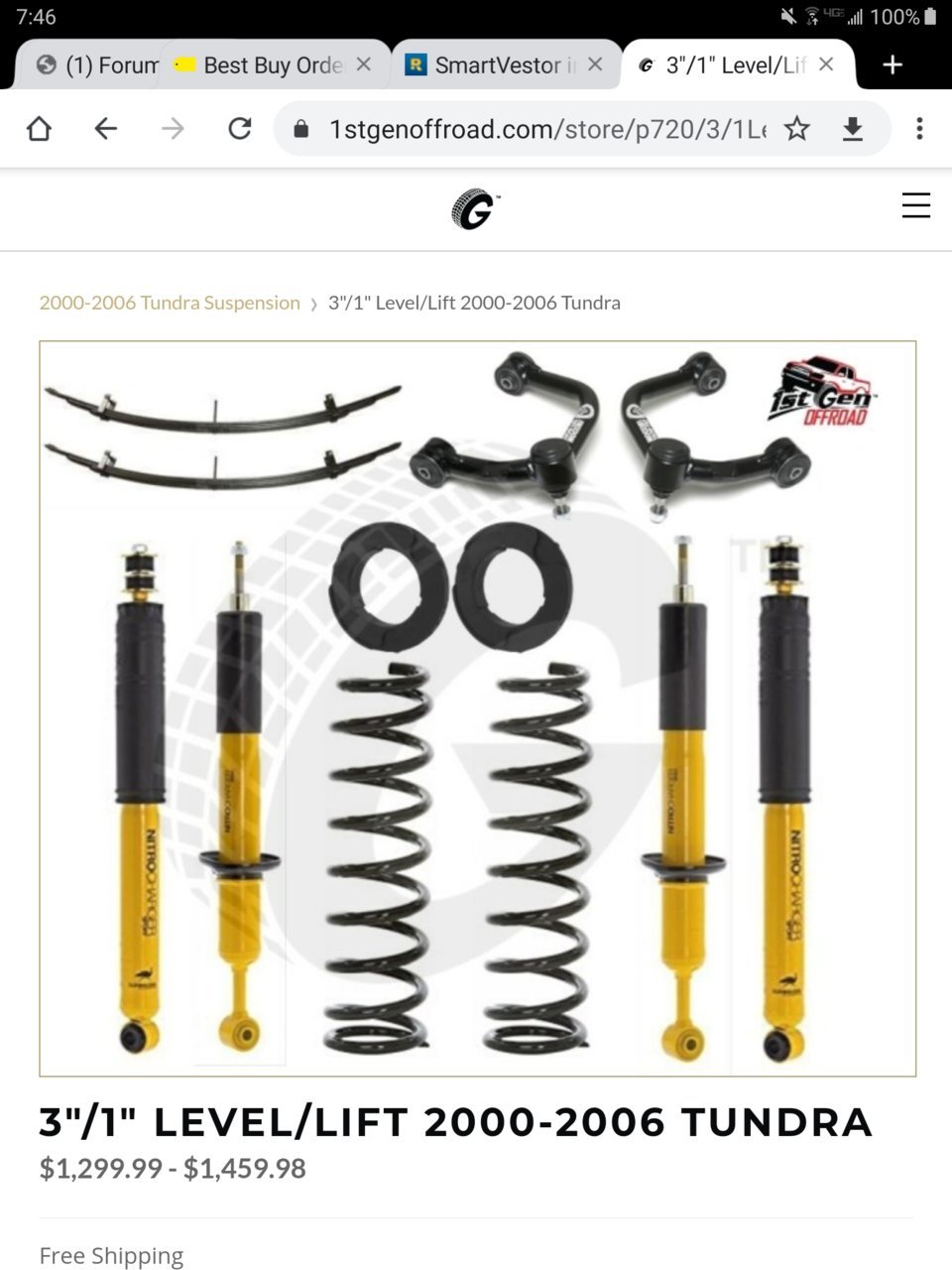This screenshot has width=952, height=1270.
Task: Close the 3"/1" Level/Lift tab
Action: pyautogui.click(x=826, y=64)
